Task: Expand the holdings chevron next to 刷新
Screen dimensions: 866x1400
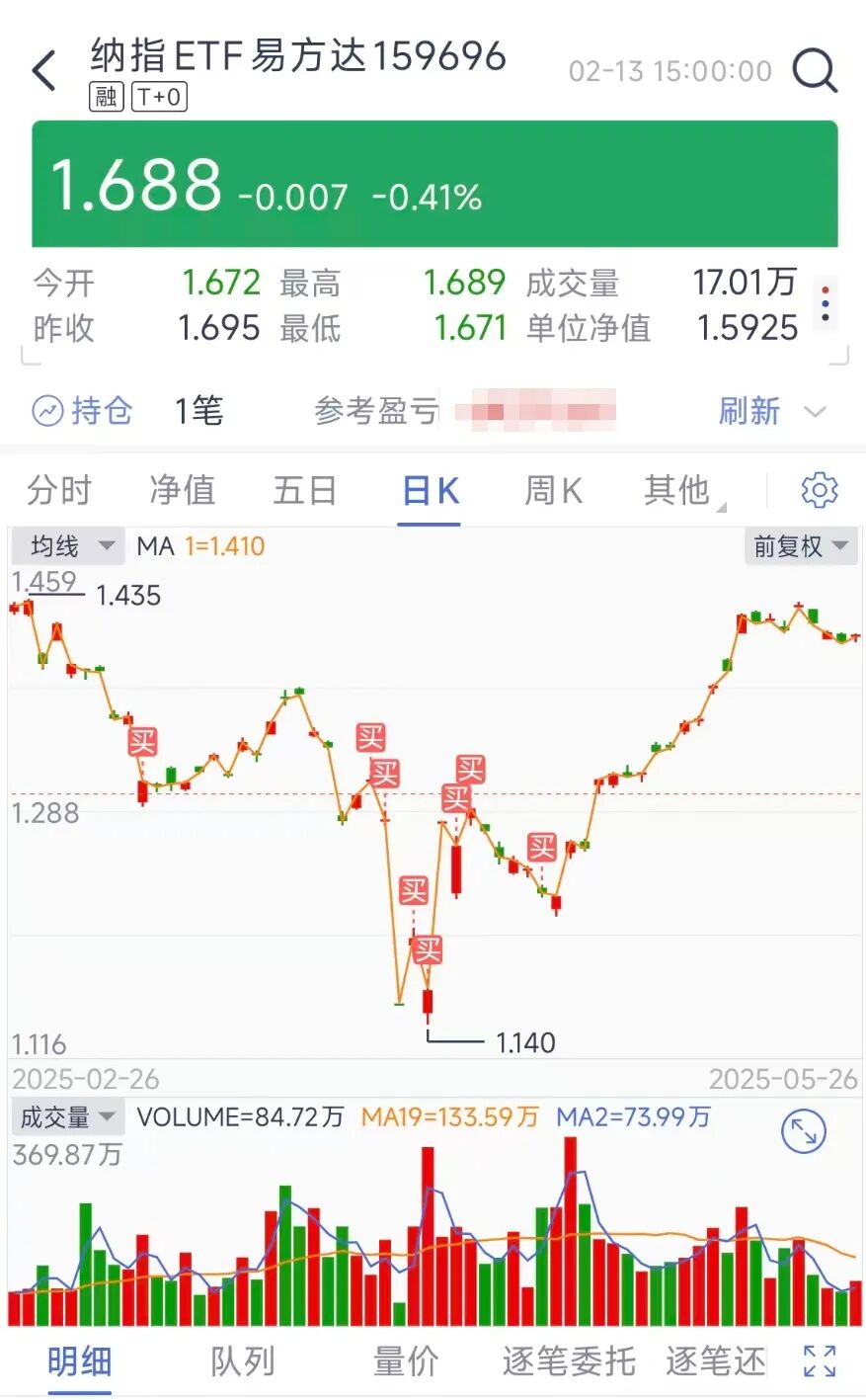Action: pyautogui.click(x=815, y=411)
